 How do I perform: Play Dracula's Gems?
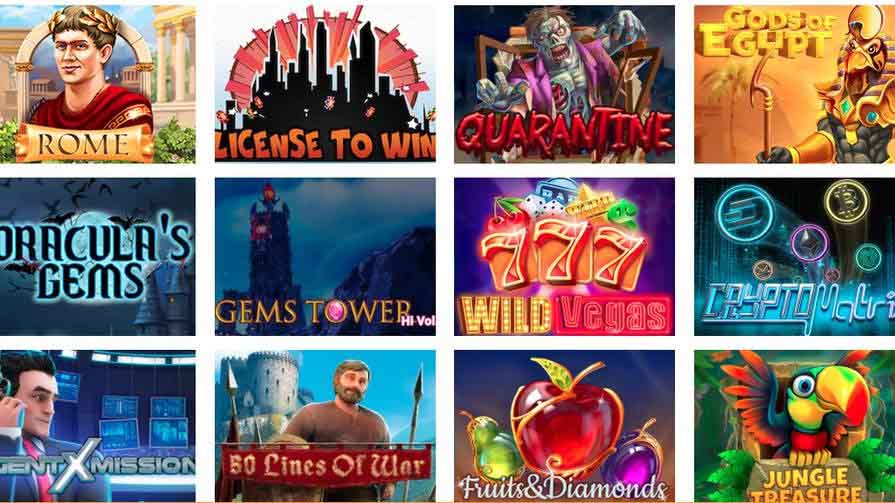coord(97,257)
